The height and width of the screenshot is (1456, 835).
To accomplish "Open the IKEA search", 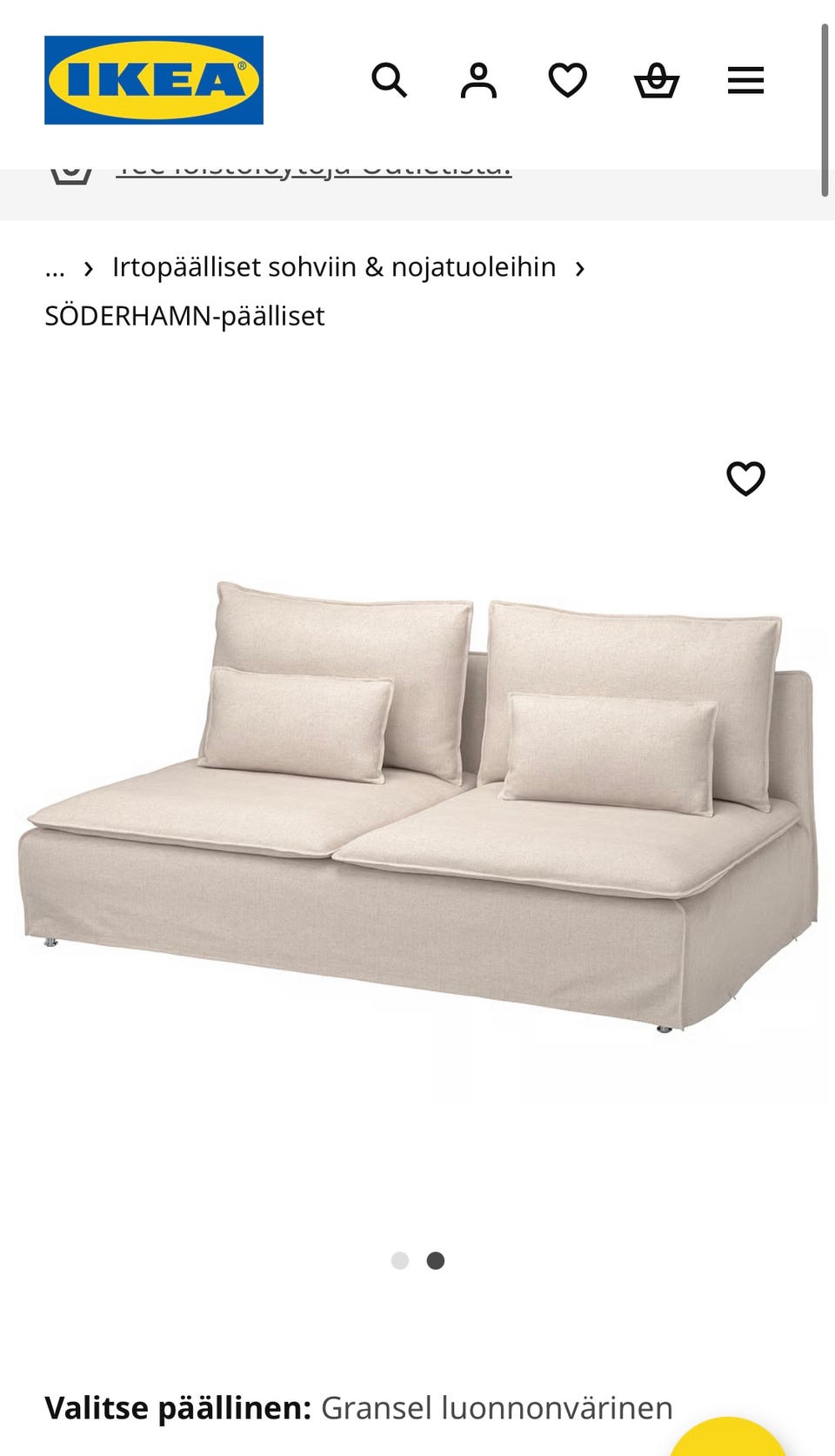I will [x=389, y=81].
